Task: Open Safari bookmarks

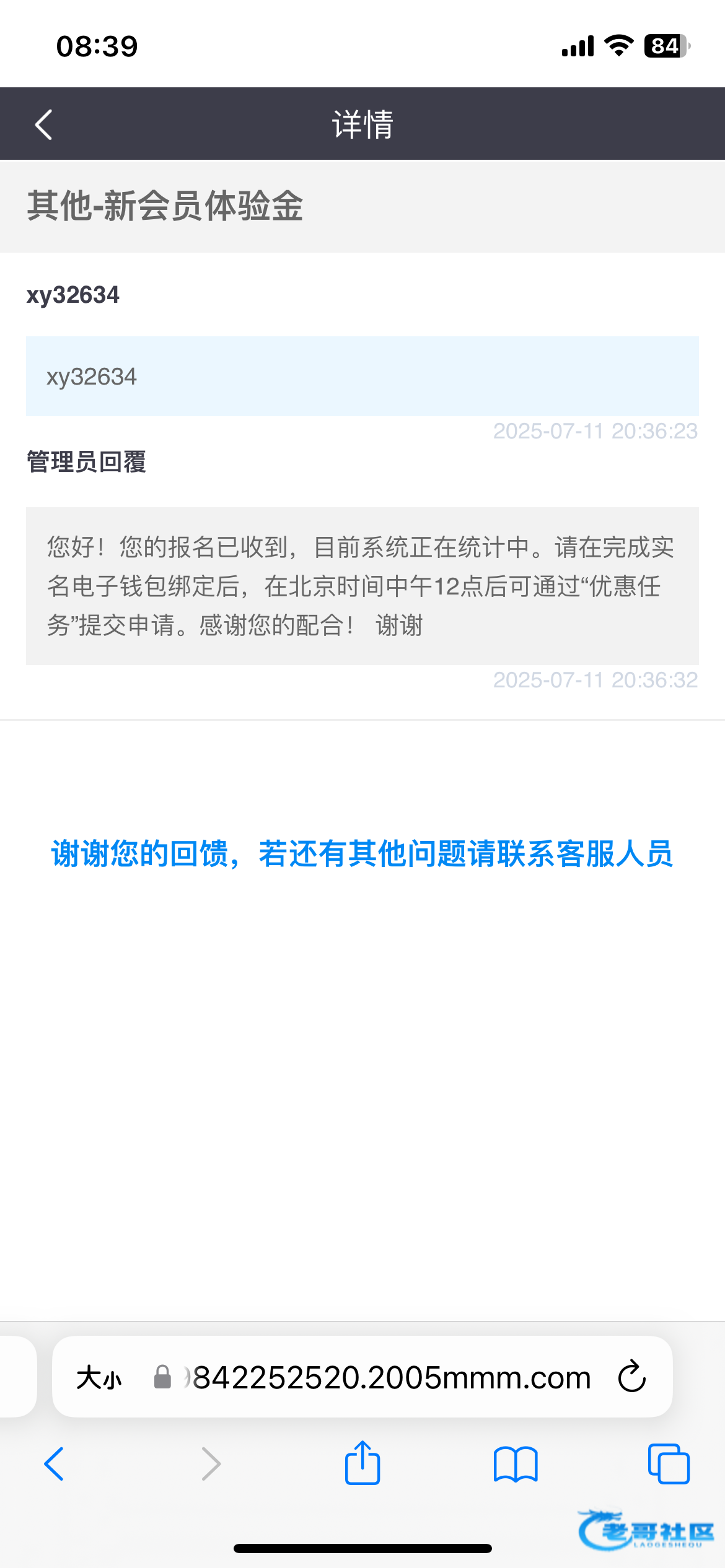Action: [516, 1465]
